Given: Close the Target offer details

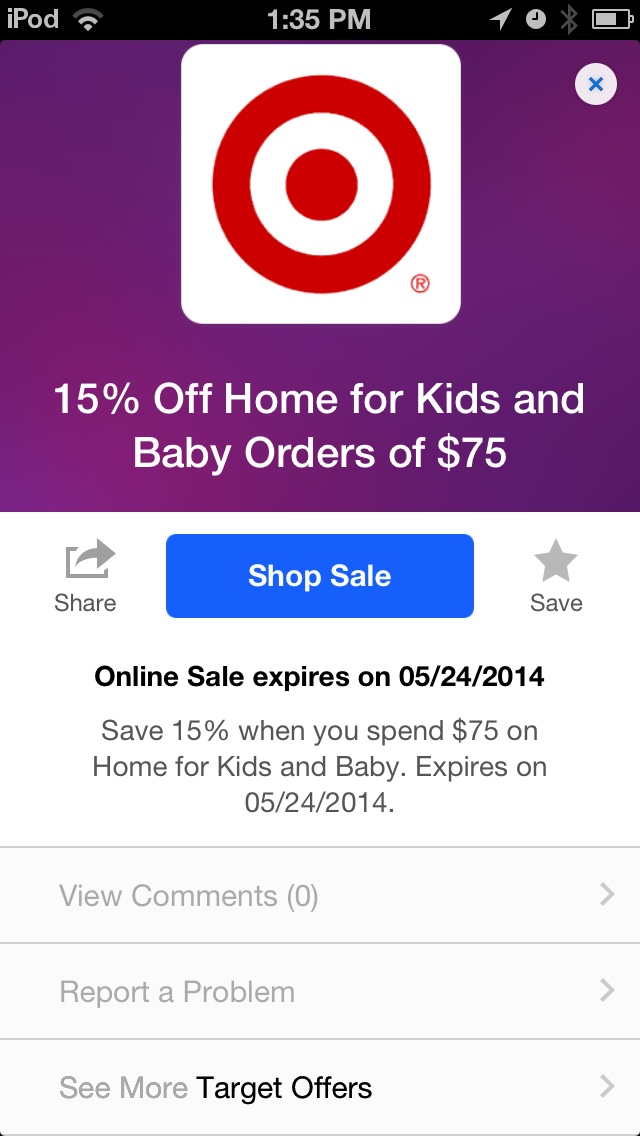Looking at the screenshot, I should (x=596, y=85).
